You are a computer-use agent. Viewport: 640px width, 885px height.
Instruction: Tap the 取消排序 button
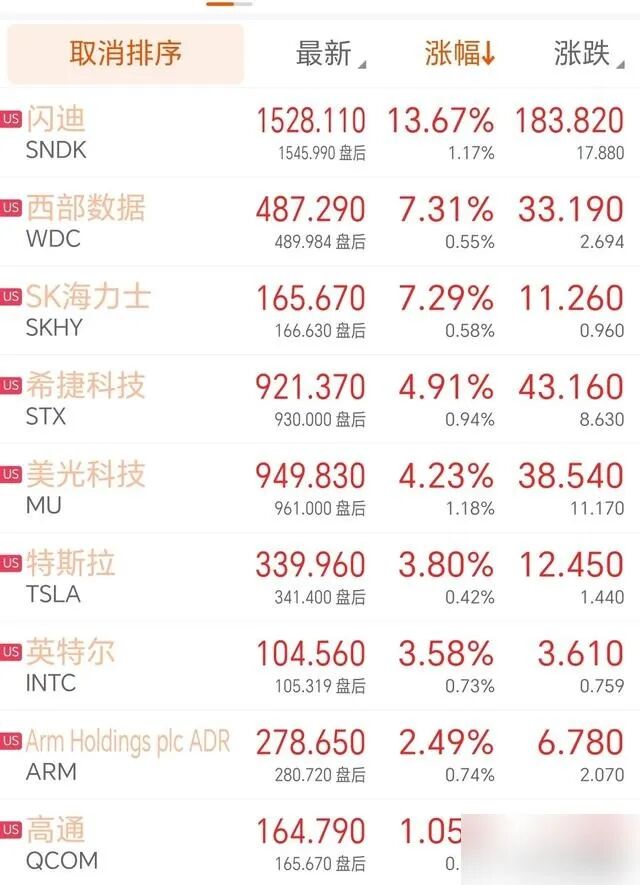tap(125, 54)
